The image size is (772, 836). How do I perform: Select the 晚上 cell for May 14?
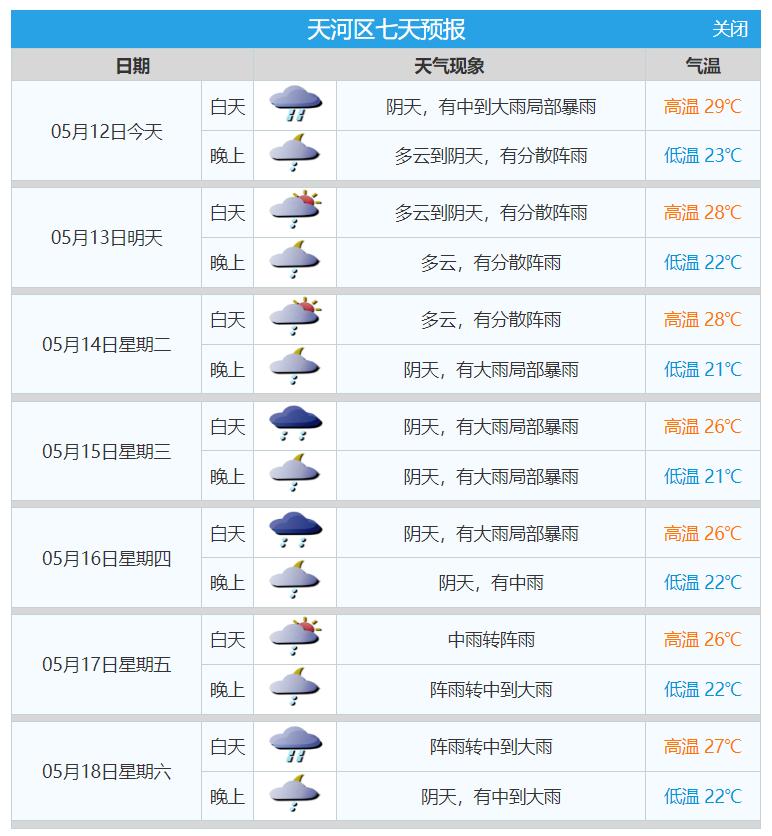tap(227, 370)
